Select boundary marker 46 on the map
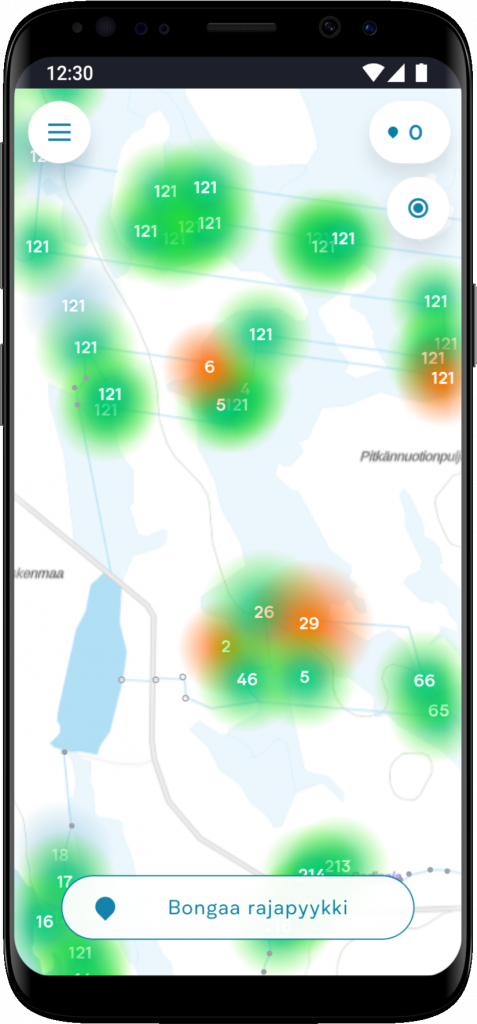The height and width of the screenshot is (1024, 477). (x=247, y=679)
